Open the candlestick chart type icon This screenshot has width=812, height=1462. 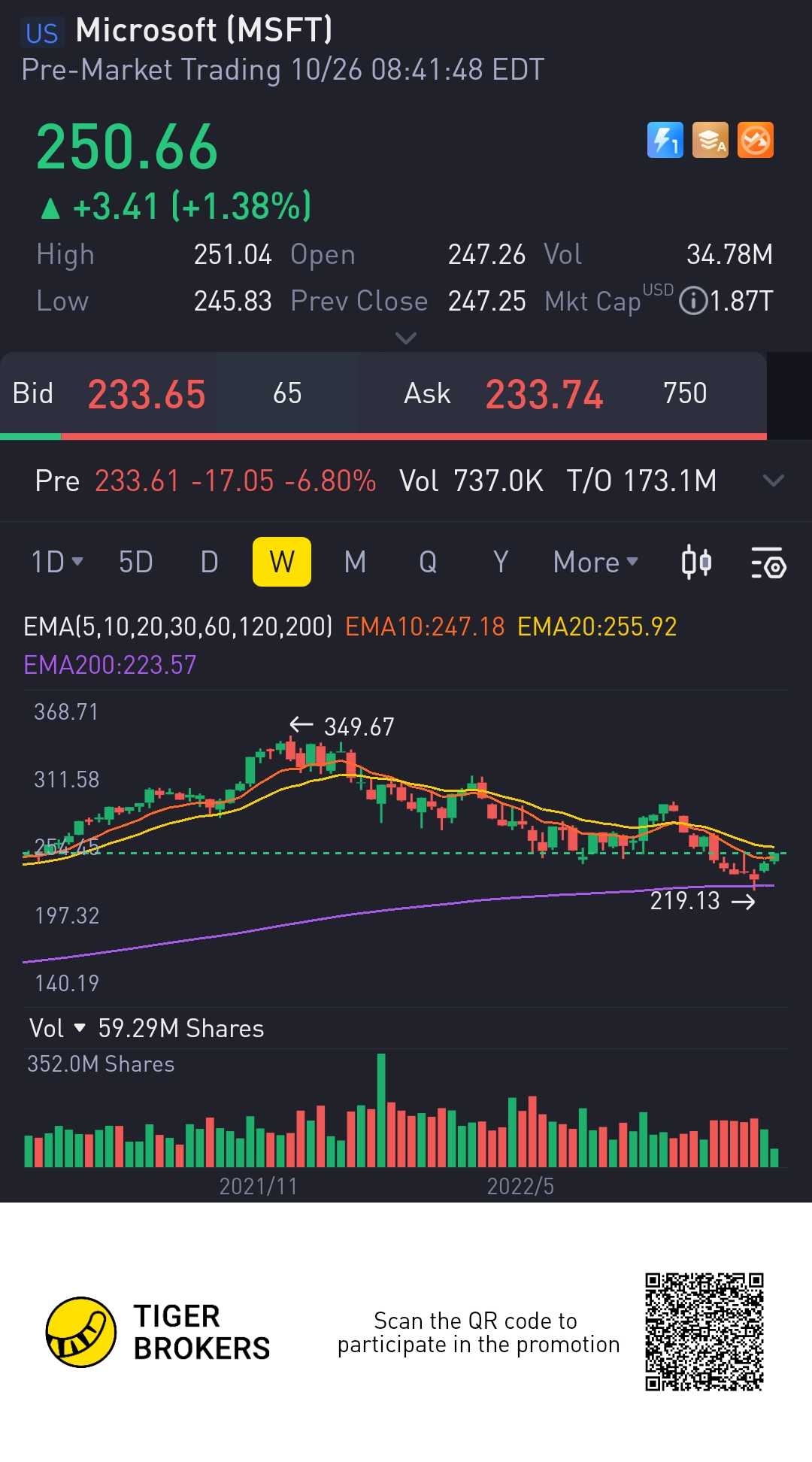point(696,563)
